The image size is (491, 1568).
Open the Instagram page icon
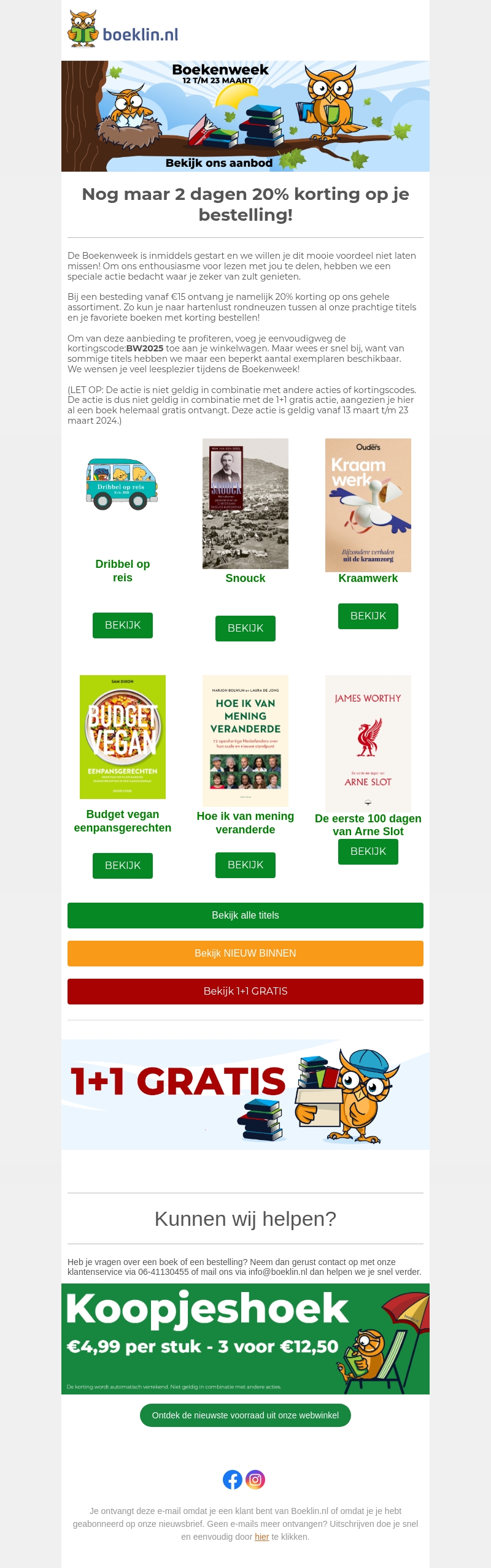pos(255,1480)
